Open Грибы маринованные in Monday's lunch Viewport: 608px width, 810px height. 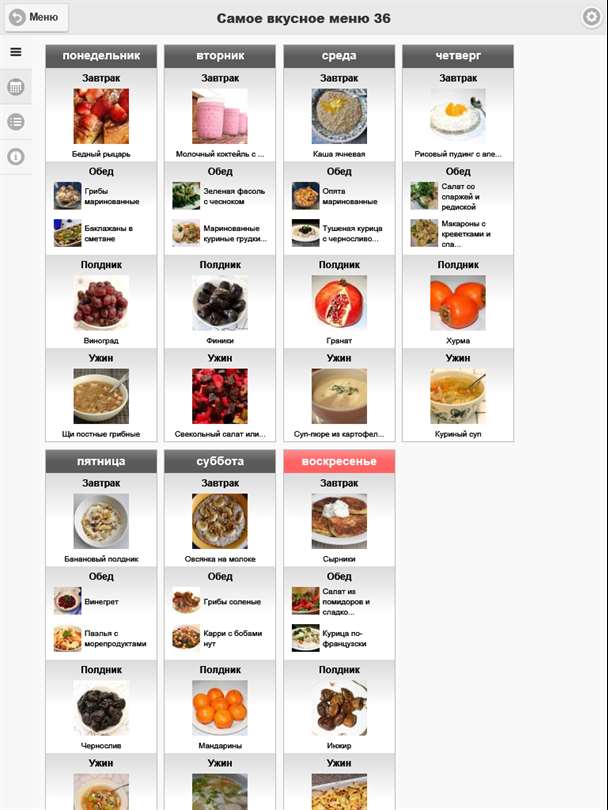click(x=101, y=195)
